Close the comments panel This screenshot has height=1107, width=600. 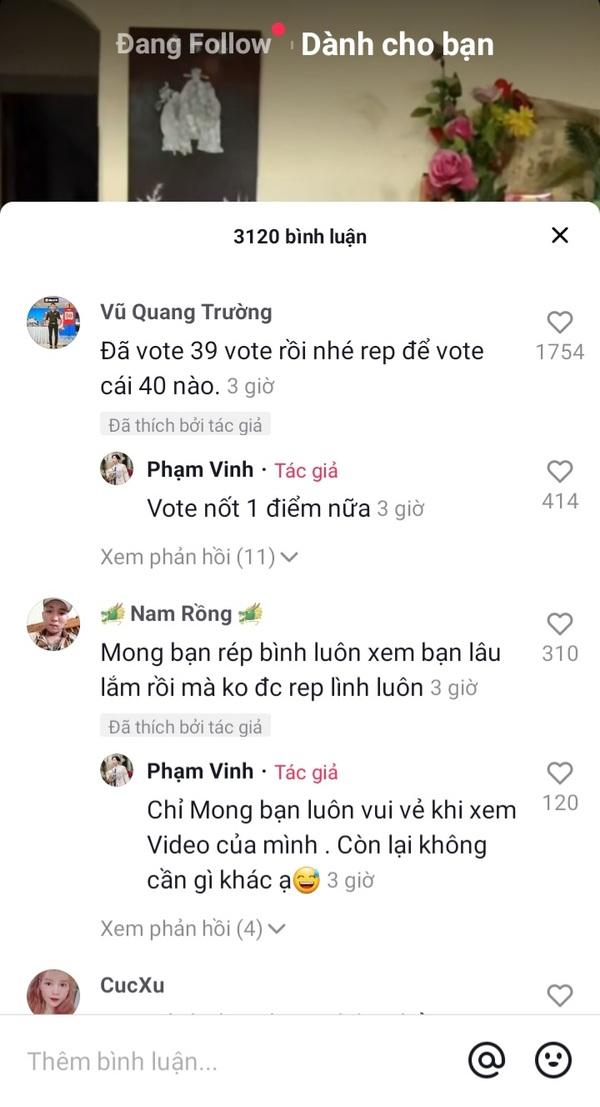coord(560,236)
